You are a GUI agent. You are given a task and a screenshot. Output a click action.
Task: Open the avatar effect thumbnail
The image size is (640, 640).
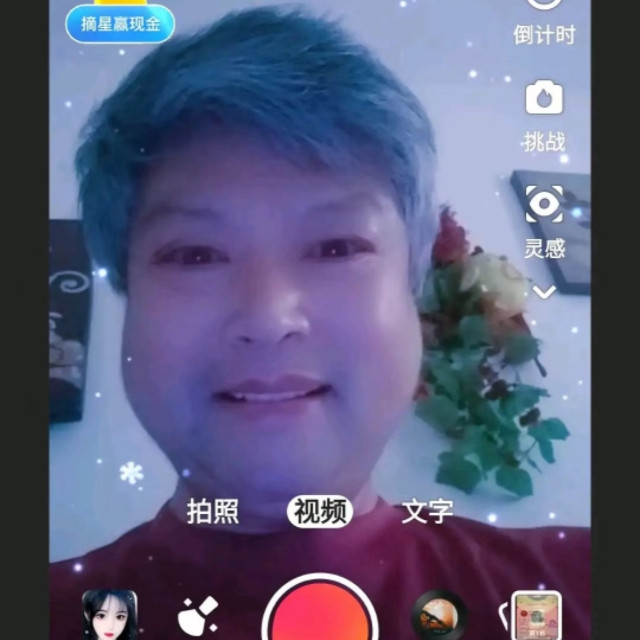point(110,615)
